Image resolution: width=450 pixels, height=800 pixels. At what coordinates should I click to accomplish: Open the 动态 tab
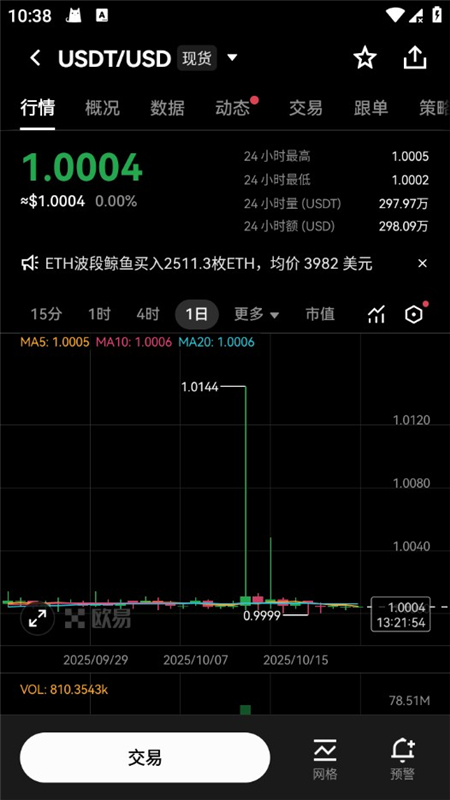click(x=232, y=108)
